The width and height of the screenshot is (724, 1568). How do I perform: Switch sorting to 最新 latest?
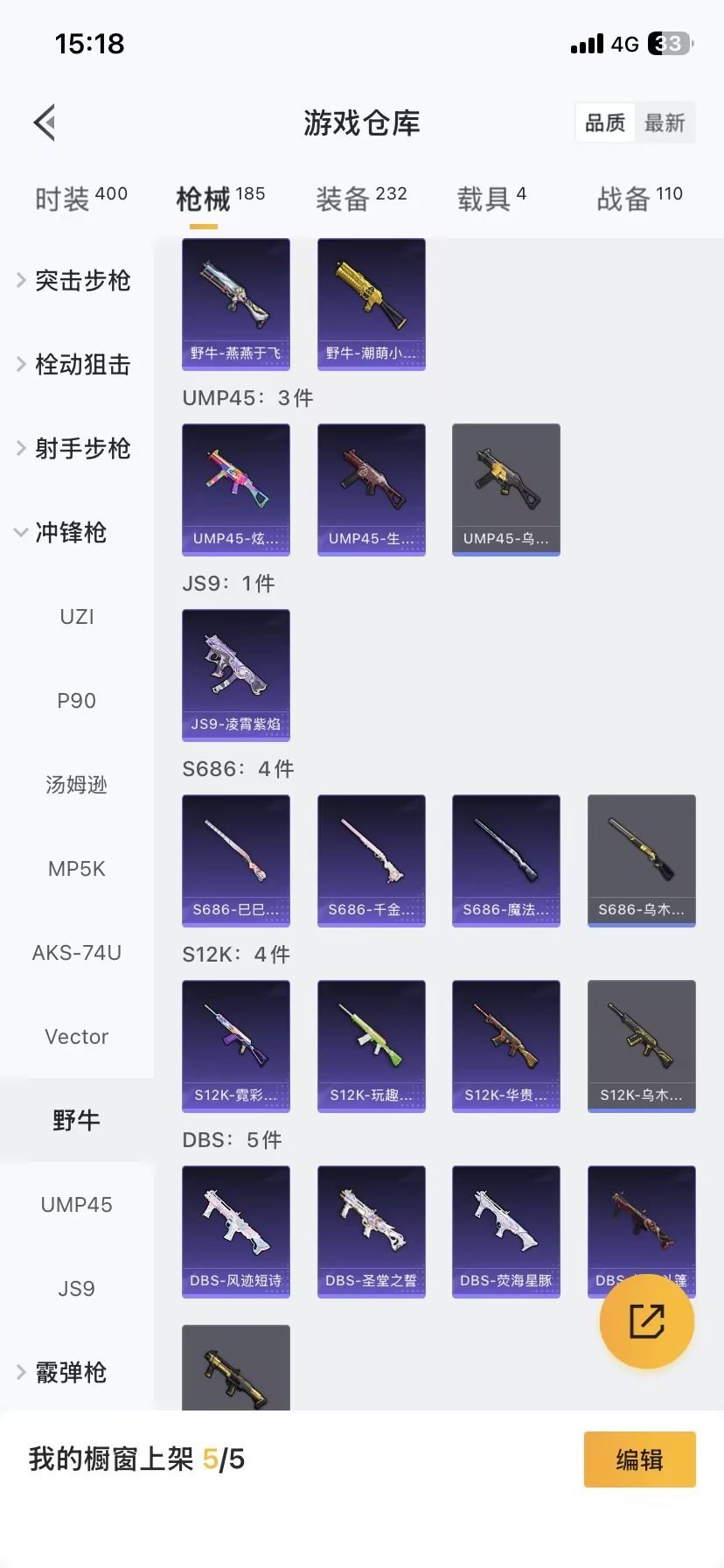click(x=666, y=122)
